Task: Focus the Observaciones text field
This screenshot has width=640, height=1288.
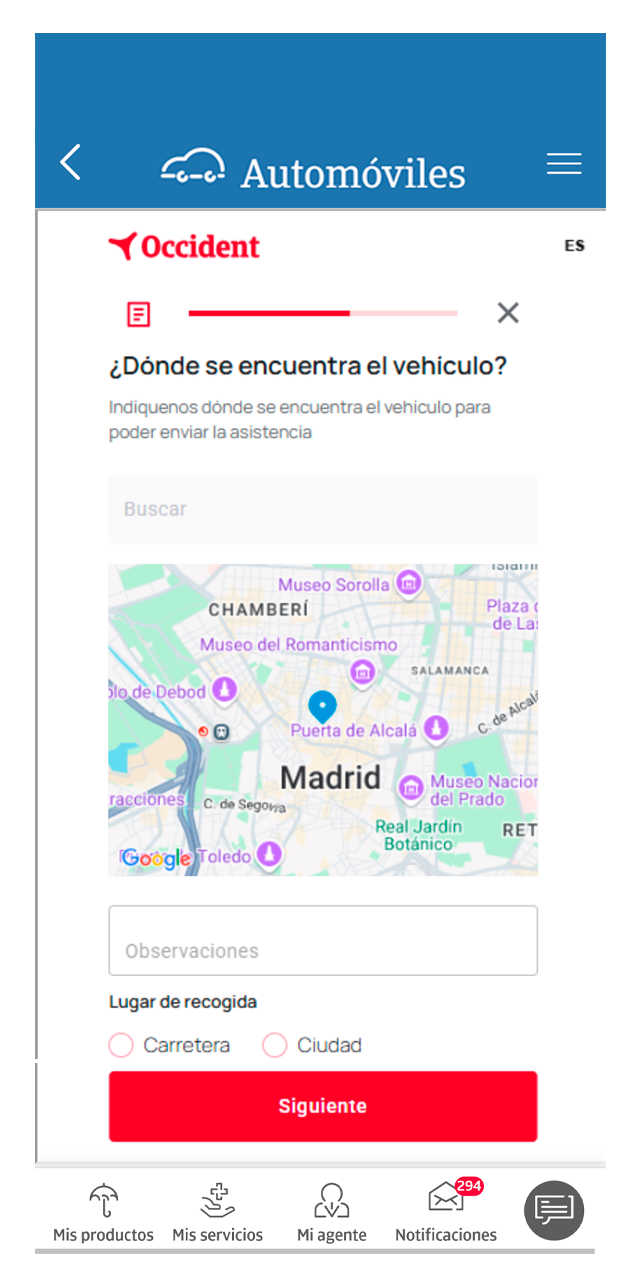Action: pos(322,941)
